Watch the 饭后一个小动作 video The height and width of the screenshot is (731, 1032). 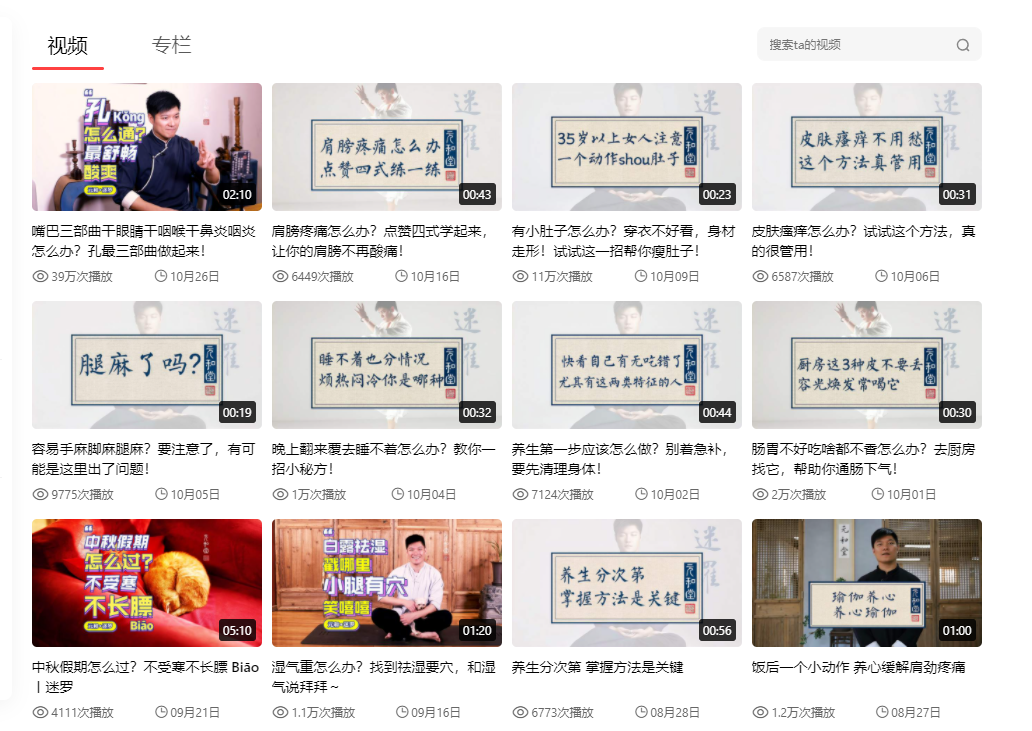[x=867, y=583]
